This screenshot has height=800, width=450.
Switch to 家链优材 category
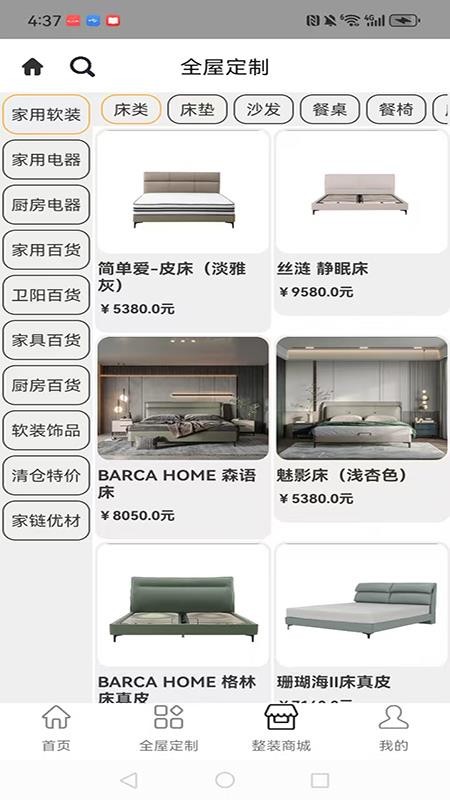coord(46,521)
